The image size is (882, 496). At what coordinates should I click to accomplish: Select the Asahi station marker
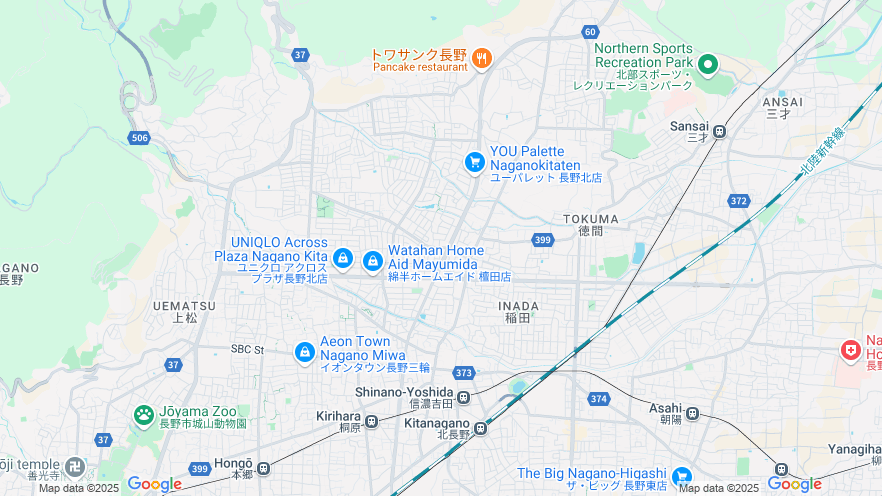pos(692,412)
